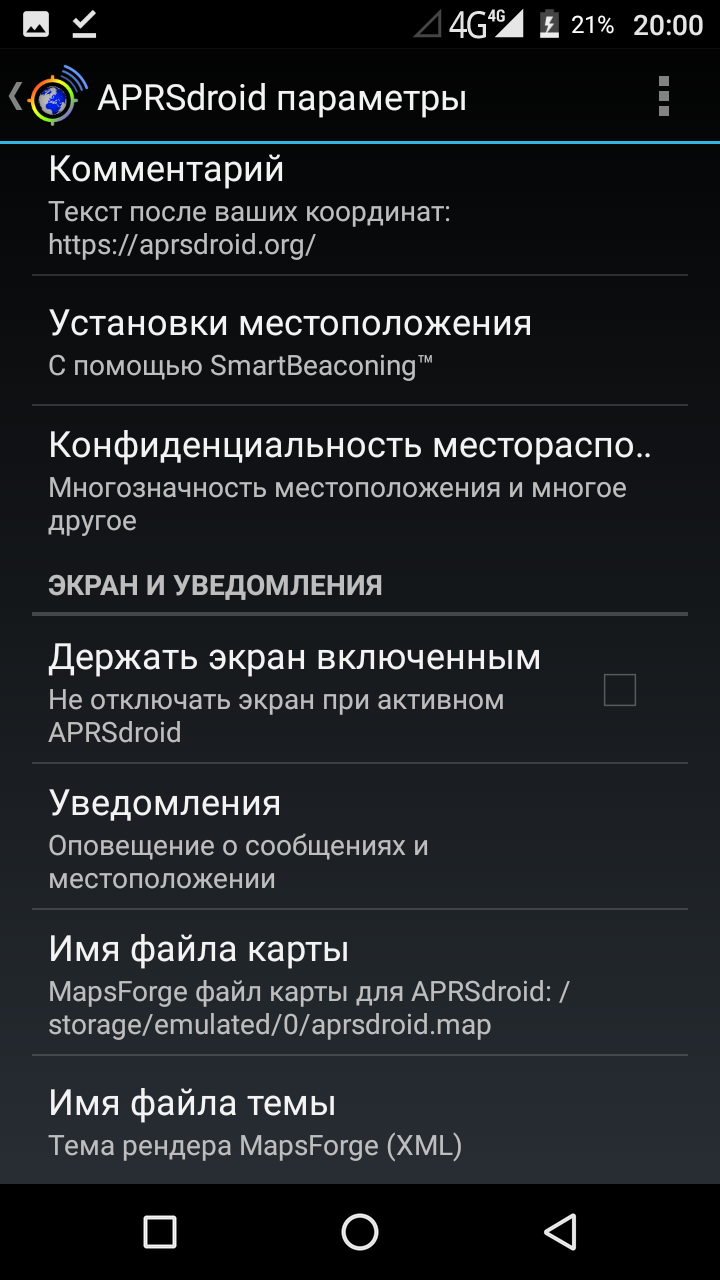The image size is (720, 1280).
Task: Open Конфиденциальность месторасположения settings
Action: (x=360, y=479)
